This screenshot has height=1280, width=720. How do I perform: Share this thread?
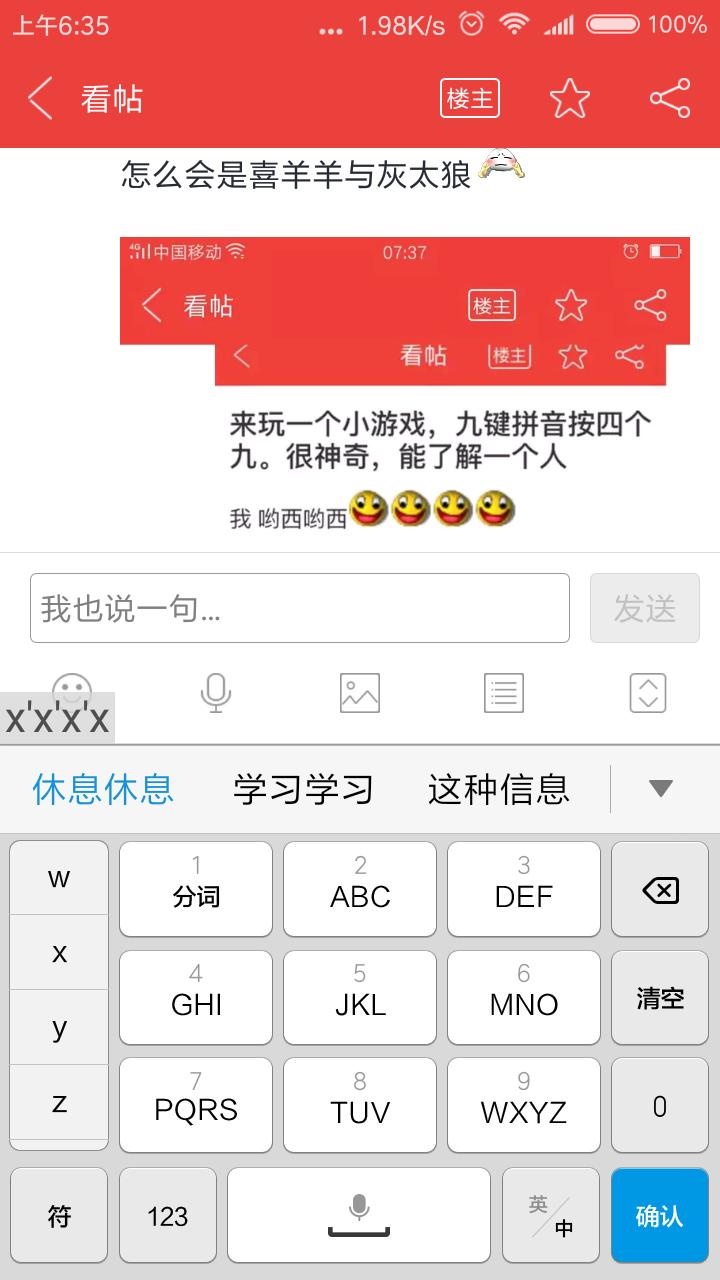tap(669, 98)
